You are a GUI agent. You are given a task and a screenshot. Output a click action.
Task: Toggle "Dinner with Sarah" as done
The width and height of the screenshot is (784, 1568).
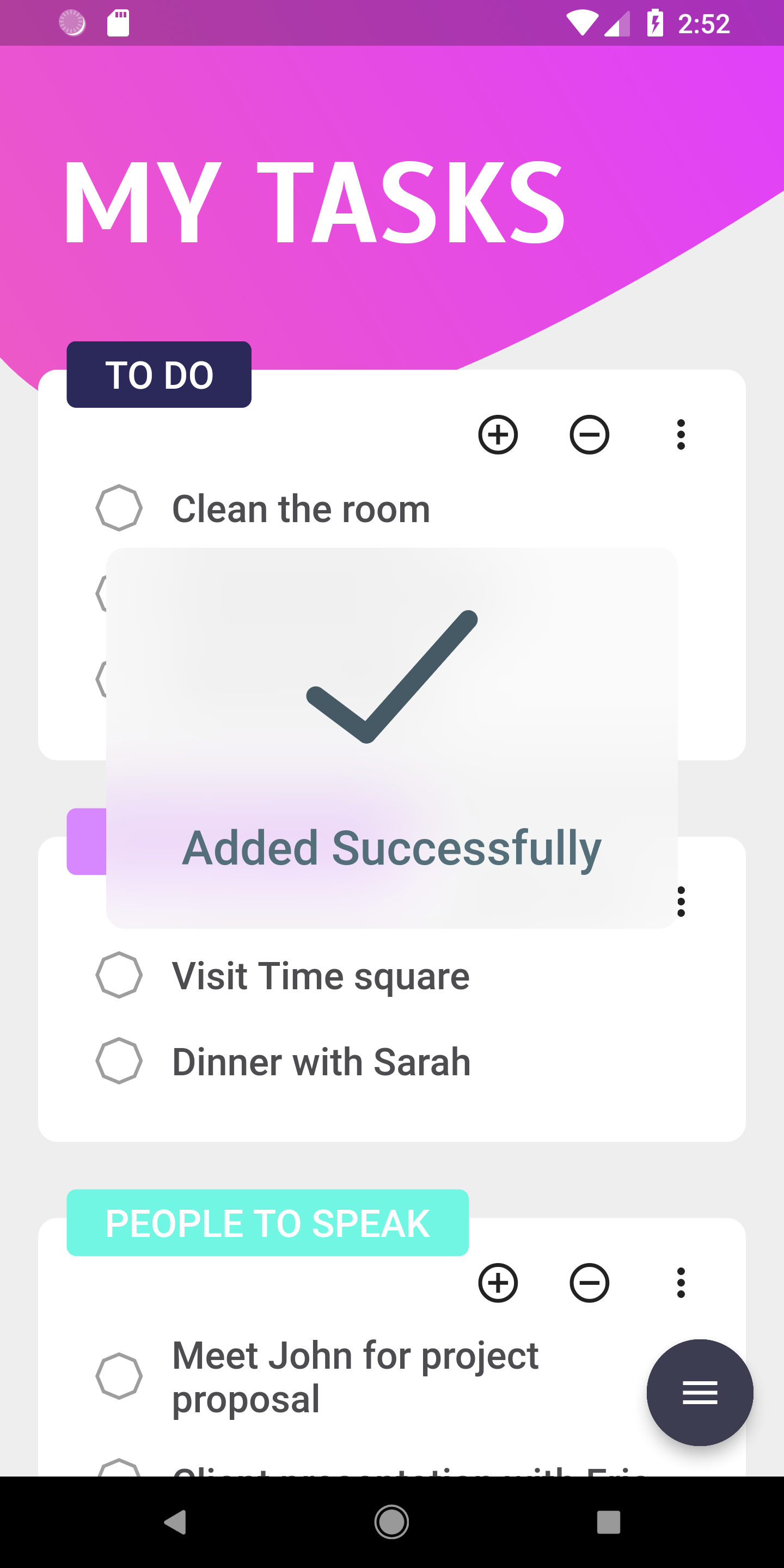point(119,1061)
